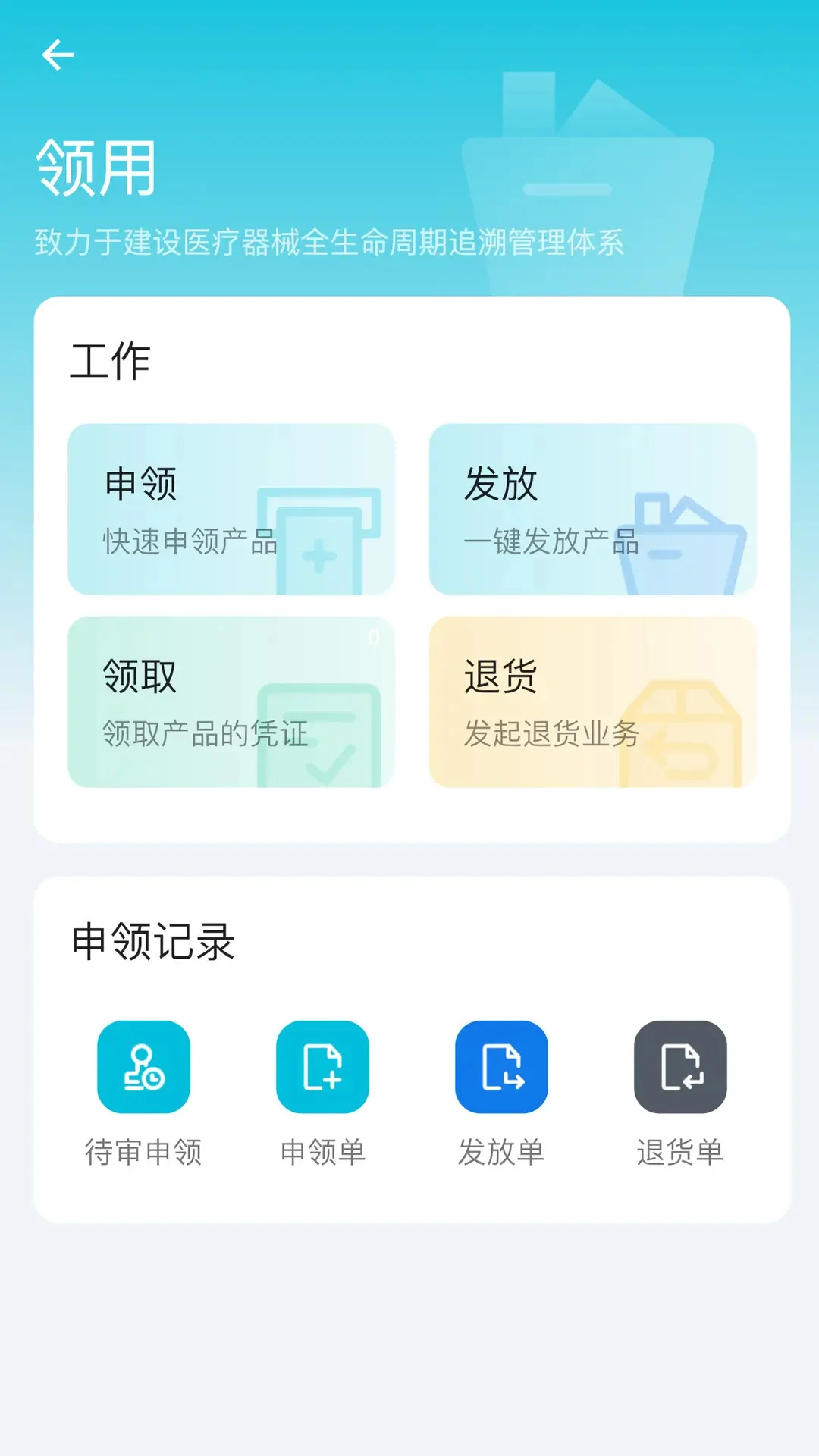819x1456 pixels.
Task: Tap the faded bag illustration at top
Action: click(x=584, y=174)
